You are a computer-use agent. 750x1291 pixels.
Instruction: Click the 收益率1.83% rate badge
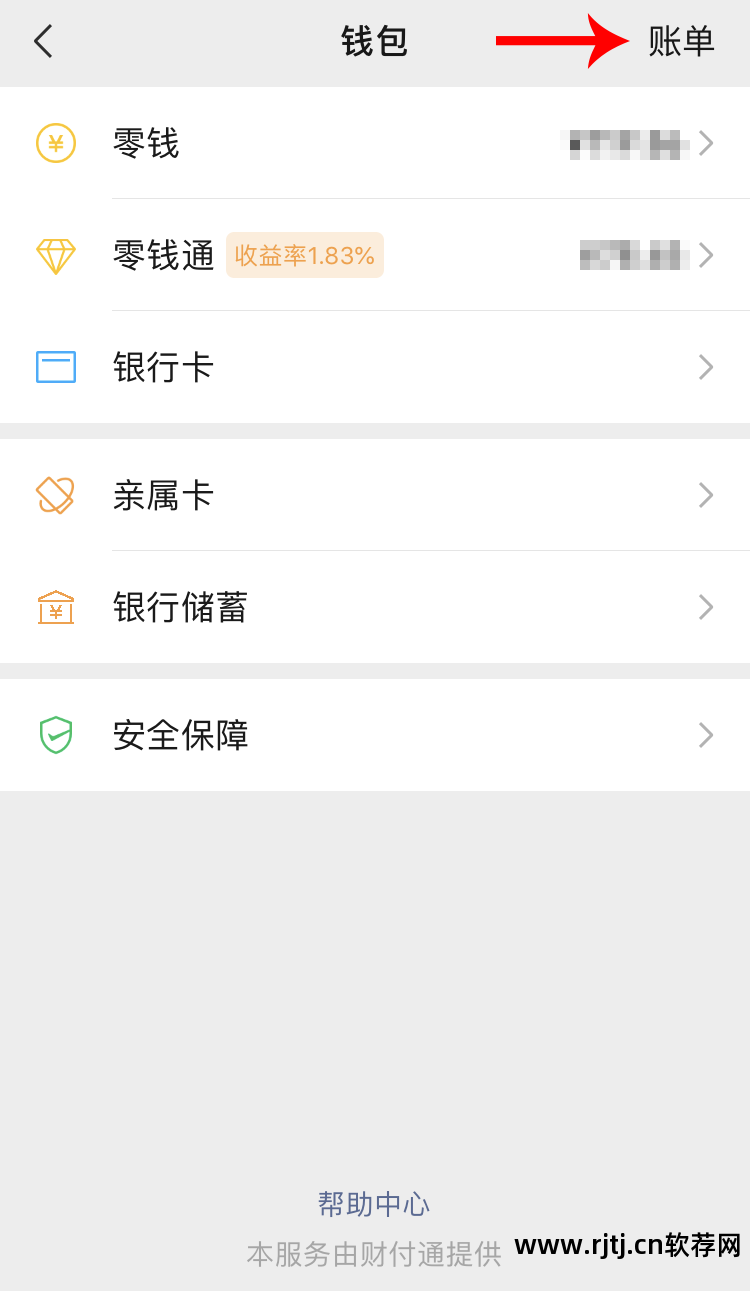tap(304, 255)
